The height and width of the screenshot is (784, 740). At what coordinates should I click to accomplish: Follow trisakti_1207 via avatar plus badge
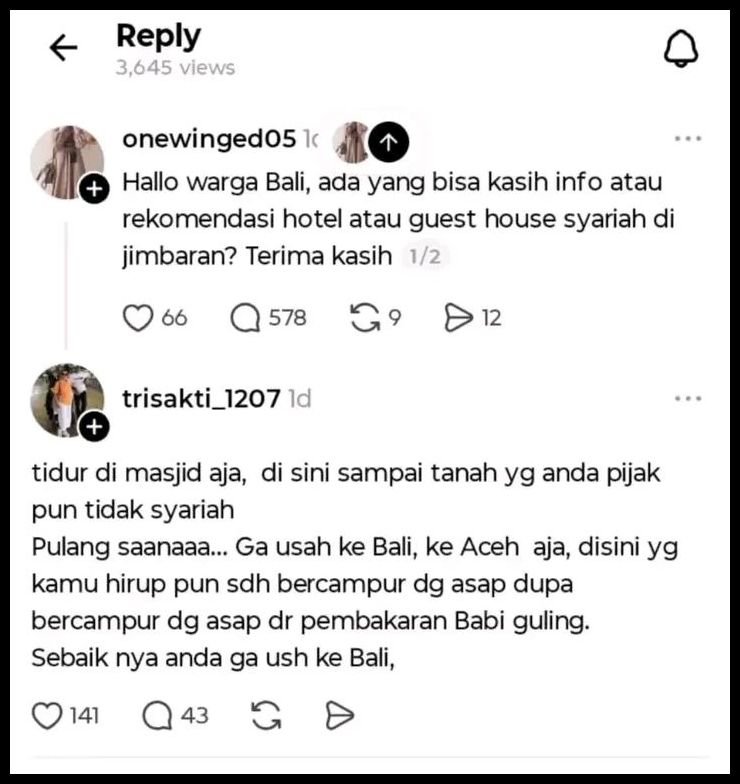tap(94, 428)
